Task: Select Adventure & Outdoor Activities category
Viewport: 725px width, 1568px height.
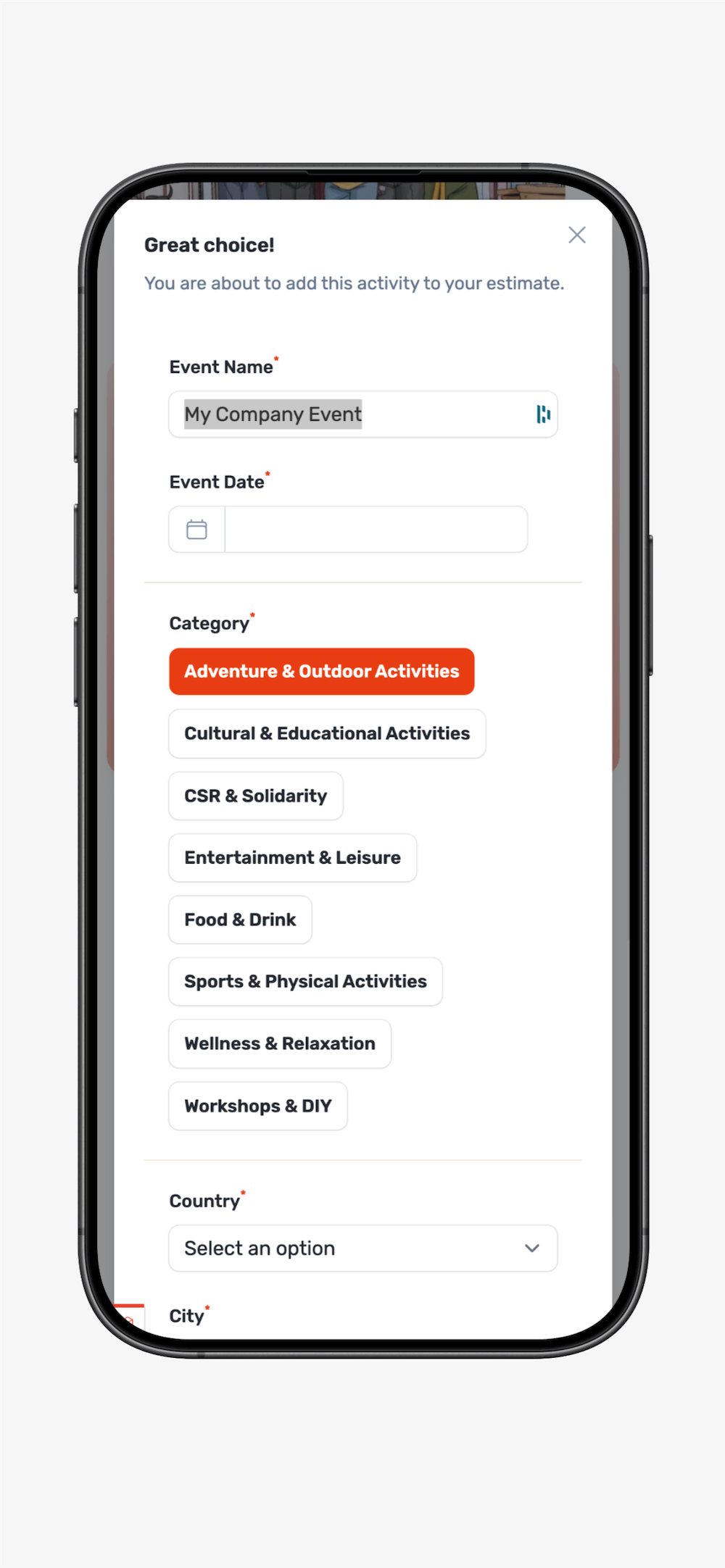Action: (x=321, y=672)
